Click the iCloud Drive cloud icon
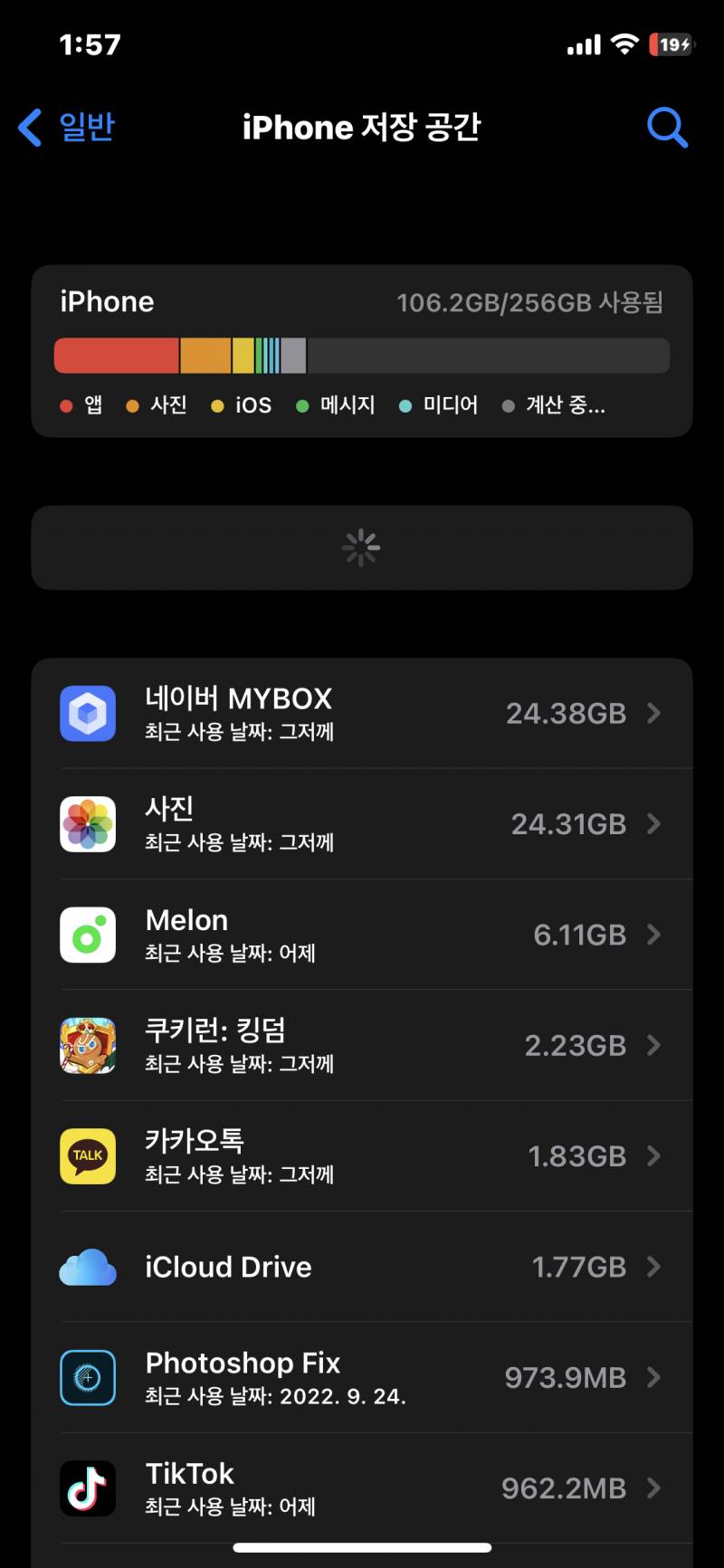Viewport: 724px width, 1568px height. (x=87, y=1267)
